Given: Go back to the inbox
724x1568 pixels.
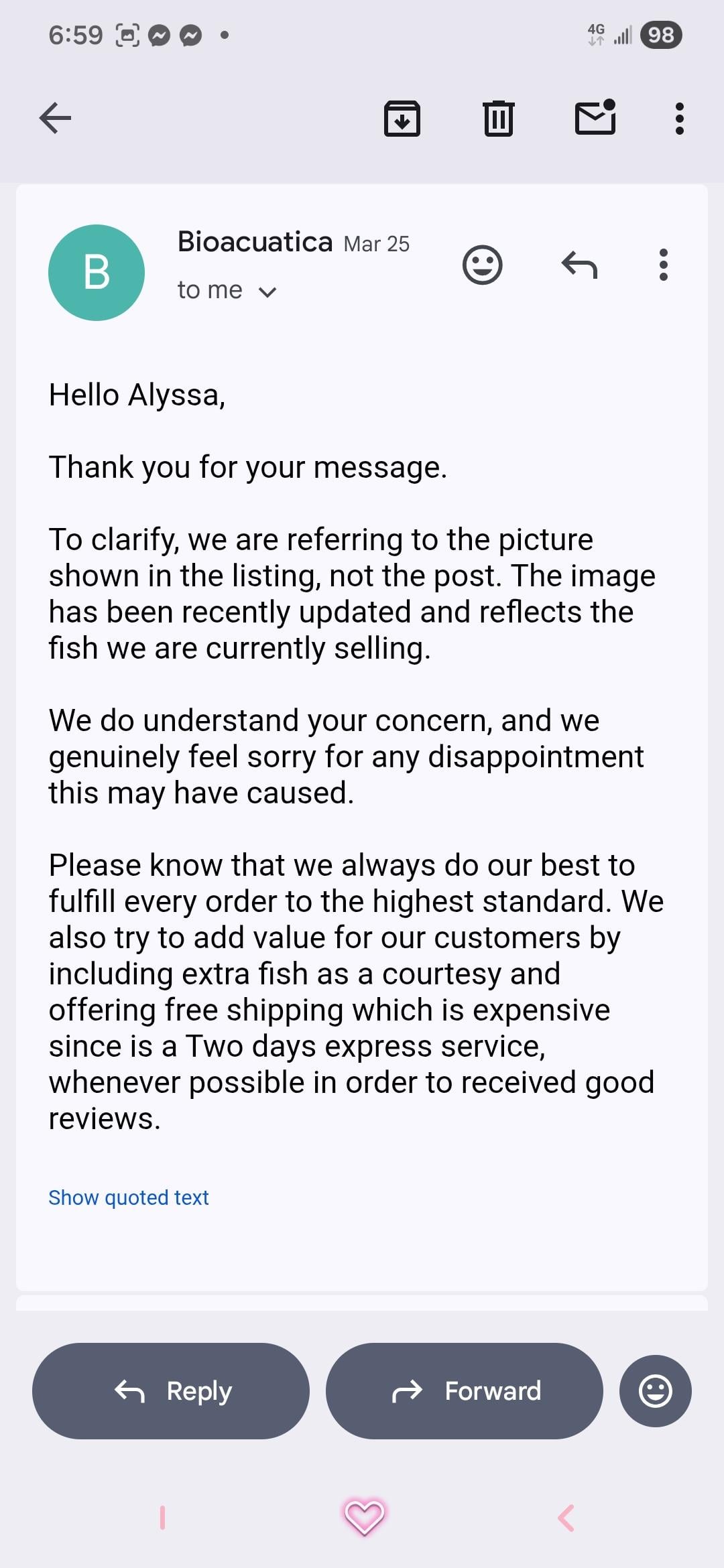Looking at the screenshot, I should tap(55, 119).
